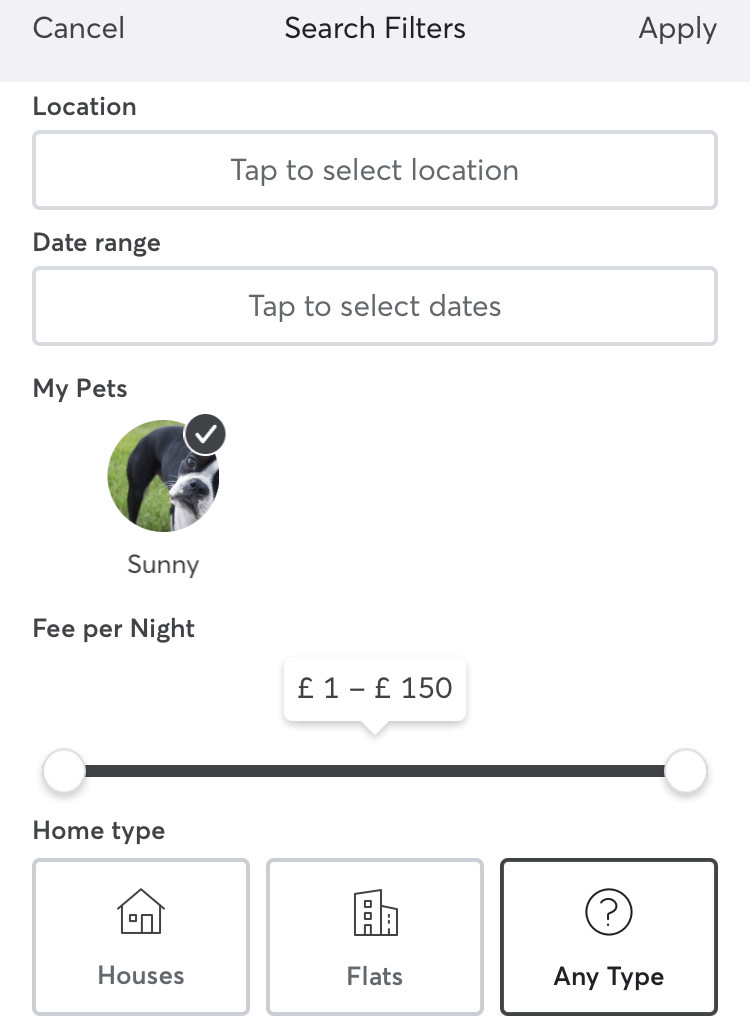
Task: Tap Sunny's dog profile picture
Action: (163, 475)
